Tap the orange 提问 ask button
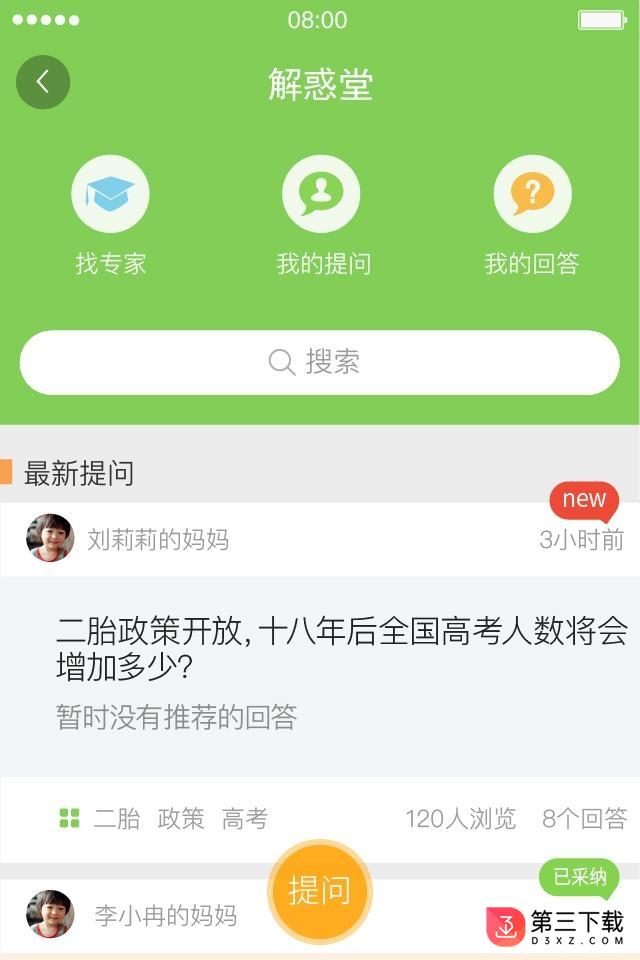 tap(320, 889)
